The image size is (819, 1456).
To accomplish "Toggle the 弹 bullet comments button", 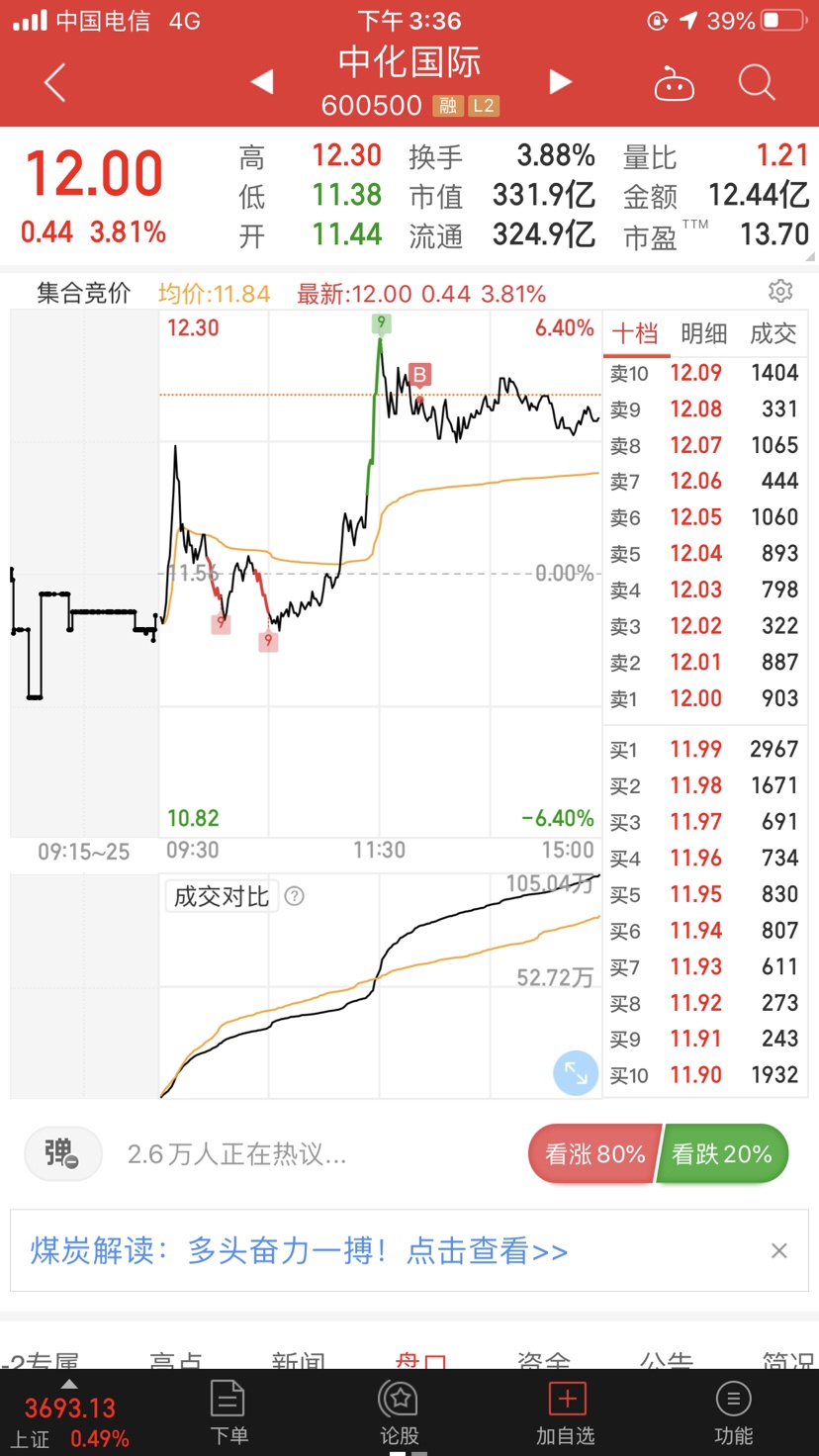I will [62, 1153].
